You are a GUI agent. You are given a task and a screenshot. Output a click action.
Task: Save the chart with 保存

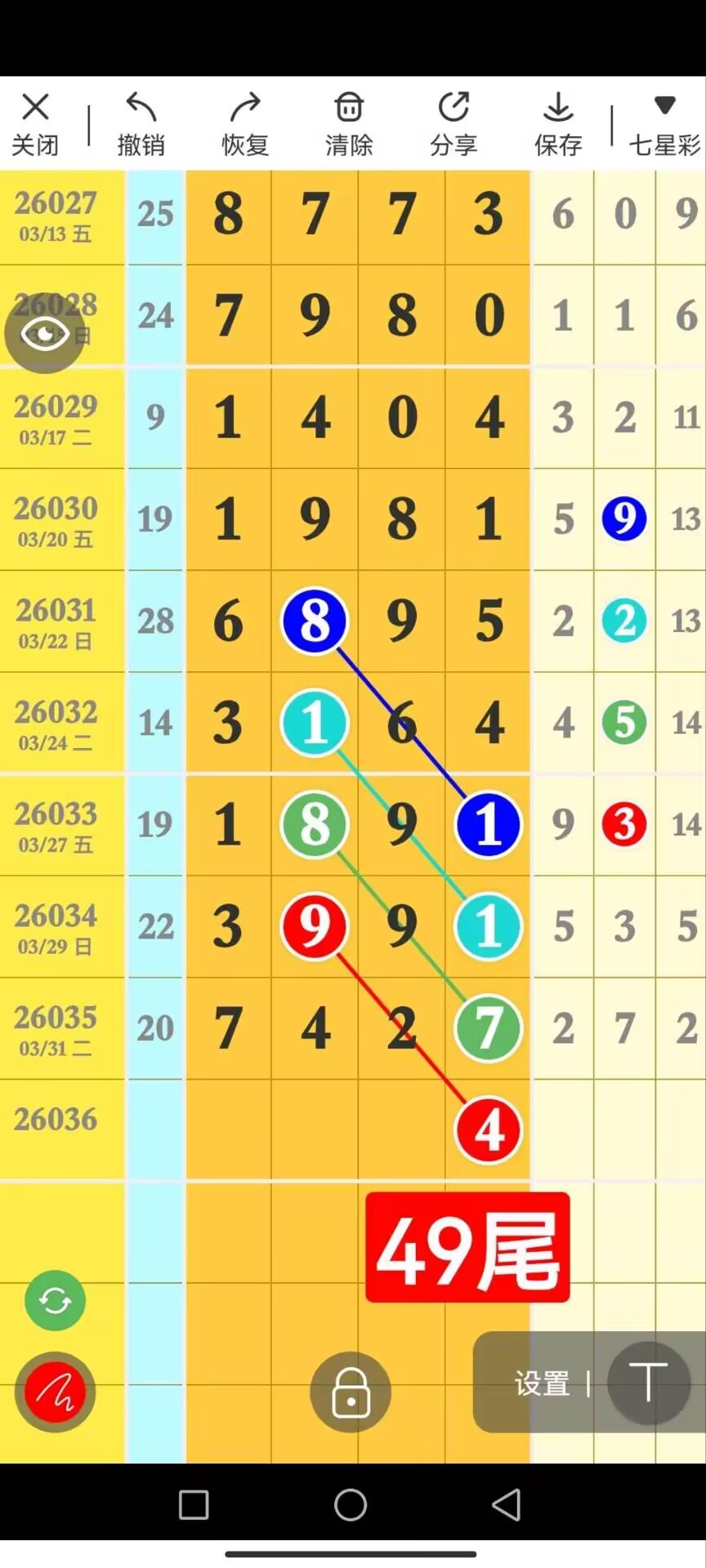(558, 124)
